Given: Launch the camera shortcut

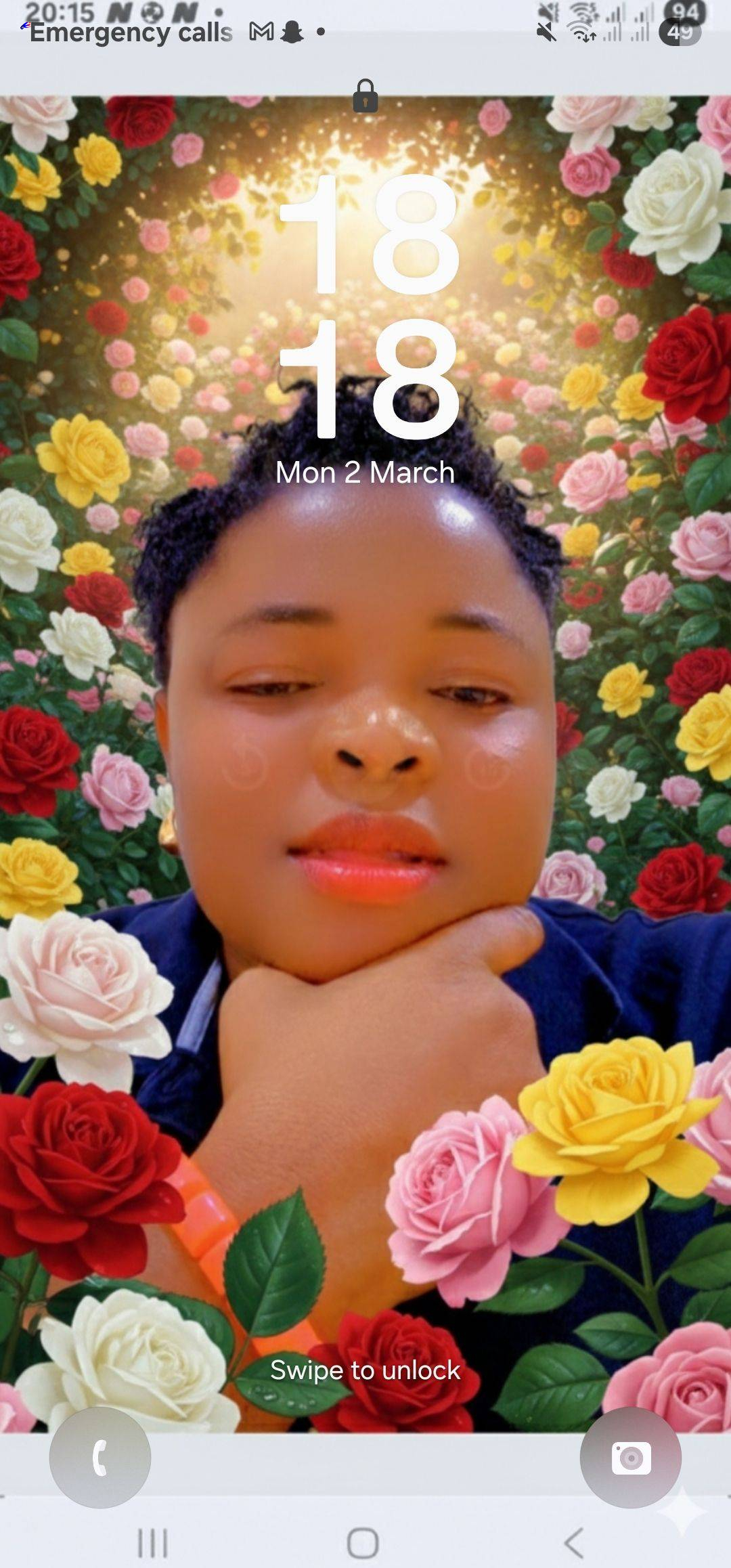Looking at the screenshot, I should [x=631, y=1457].
